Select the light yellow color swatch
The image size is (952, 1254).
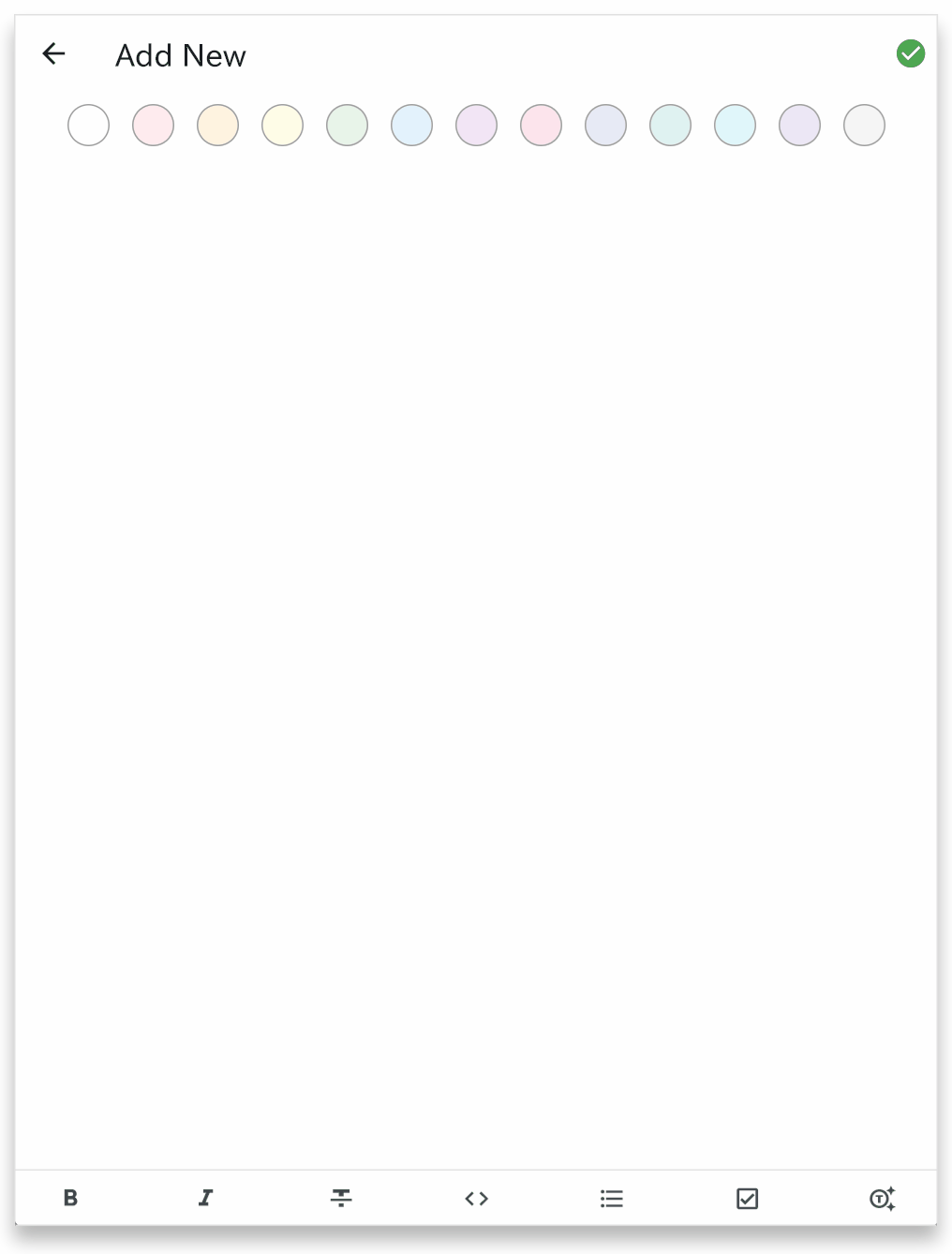[283, 126]
